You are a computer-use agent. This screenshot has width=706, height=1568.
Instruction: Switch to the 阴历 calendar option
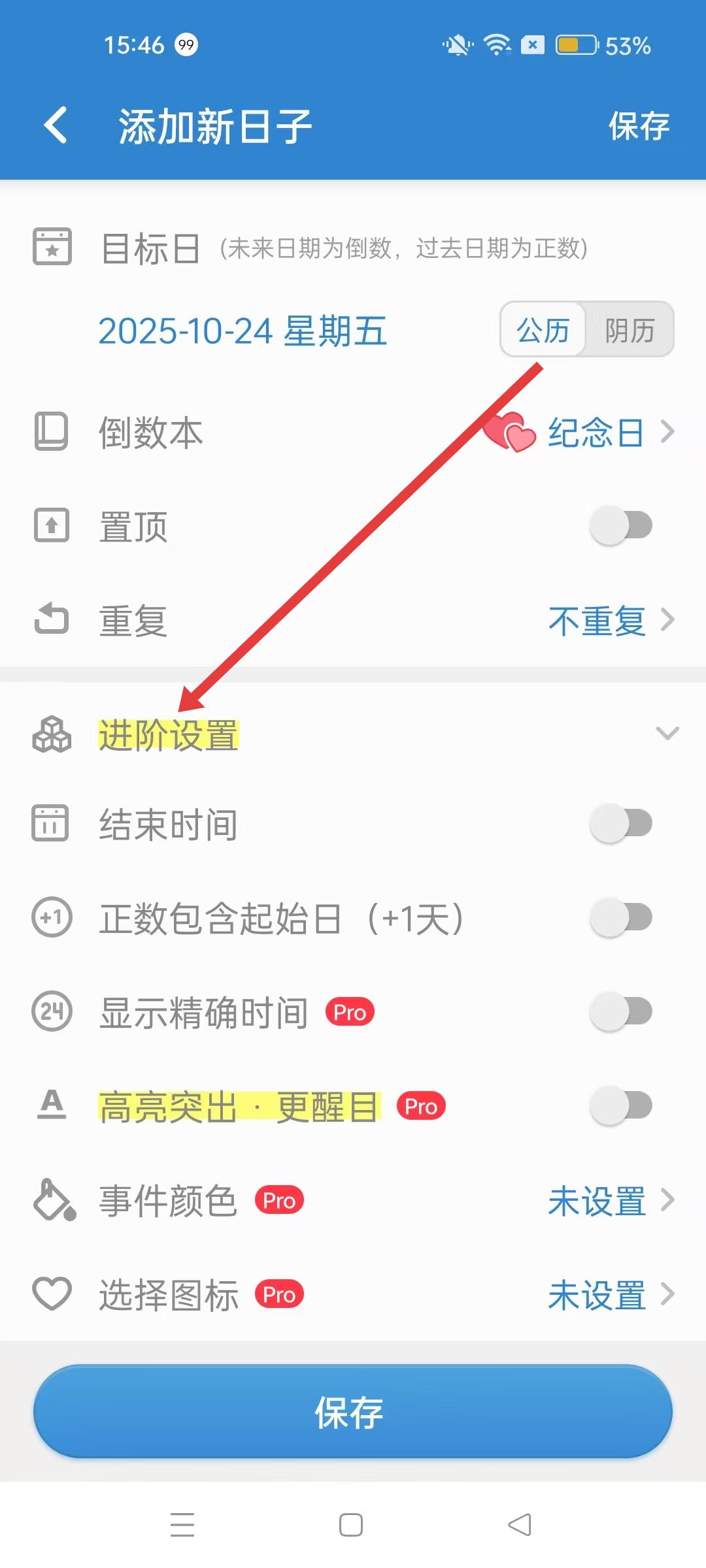coord(629,330)
